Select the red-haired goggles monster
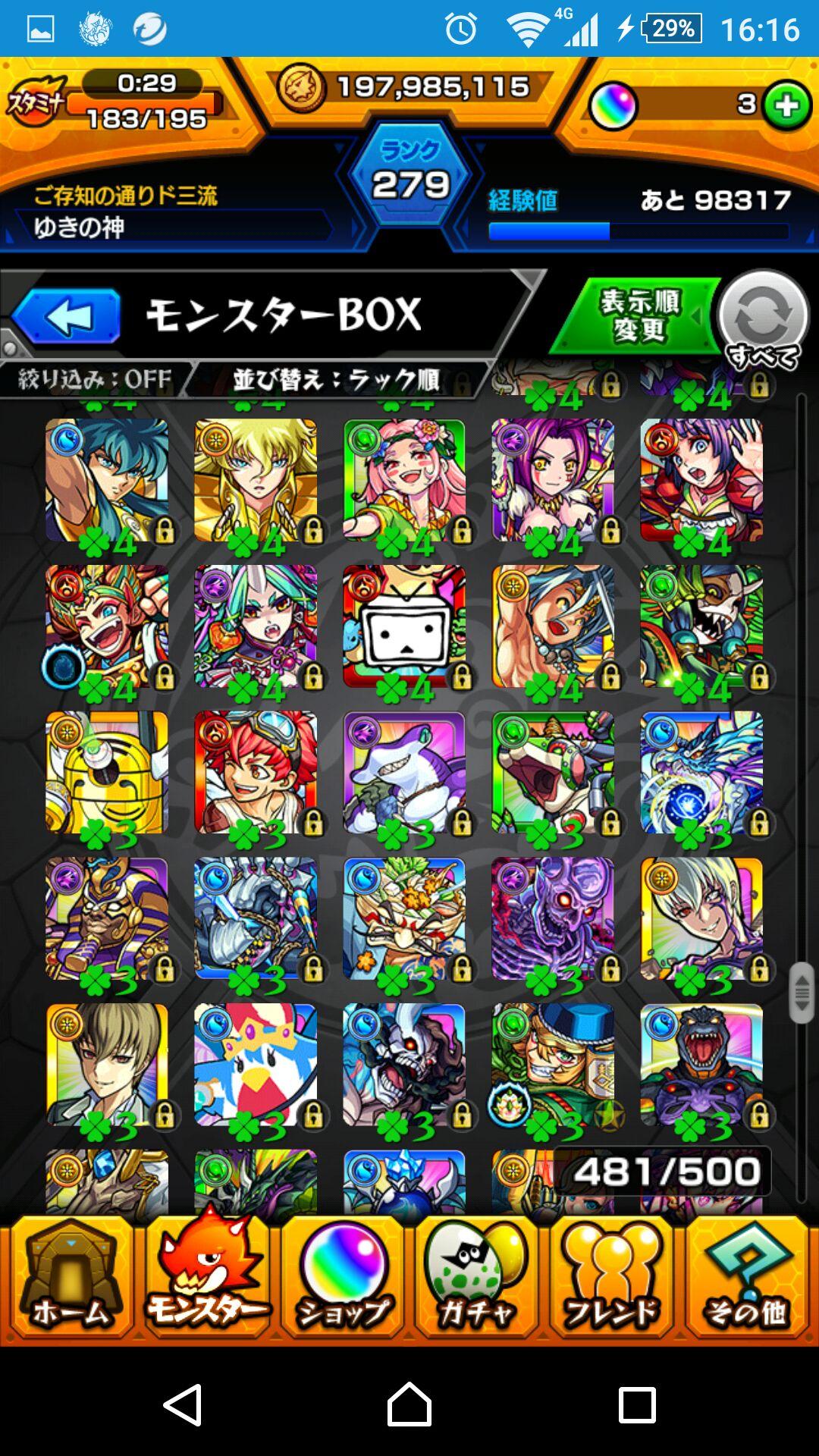The image size is (819, 1456). coord(256,772)
